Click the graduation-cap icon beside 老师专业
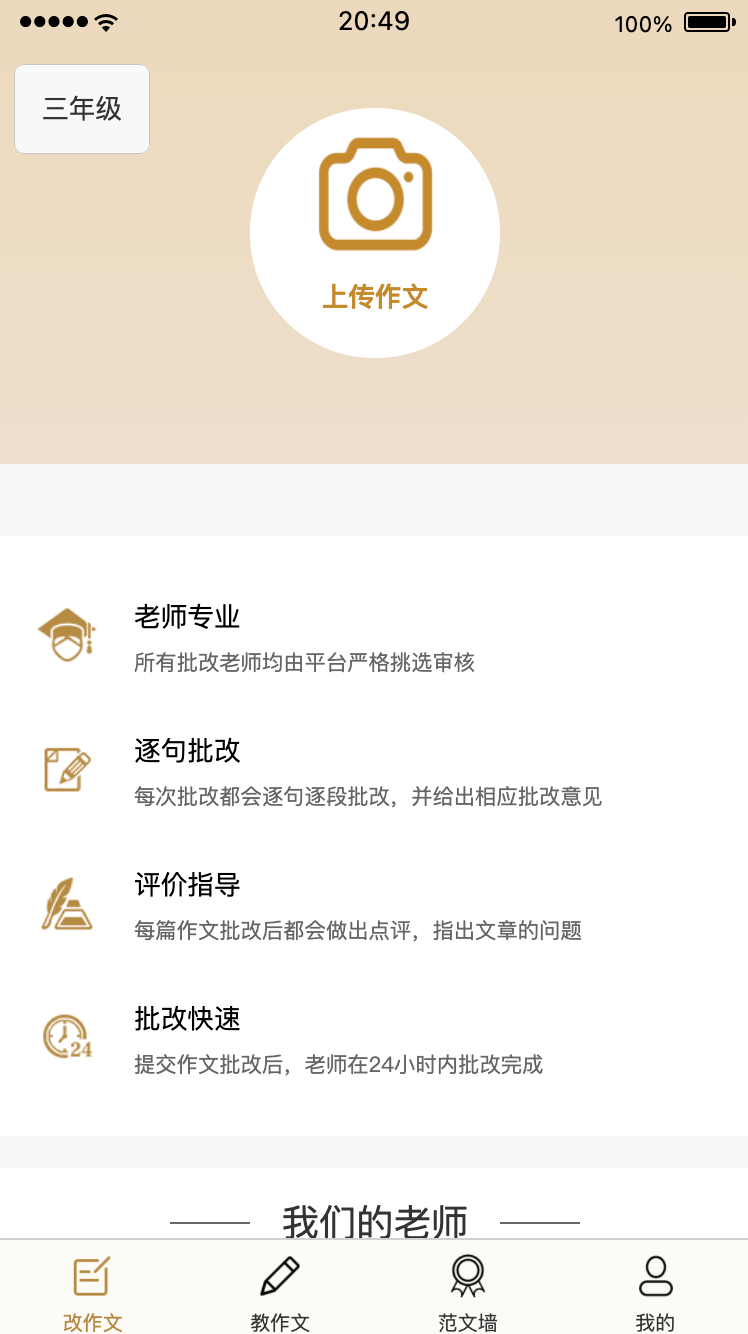748x1334 pixels. tap(65, 636)
